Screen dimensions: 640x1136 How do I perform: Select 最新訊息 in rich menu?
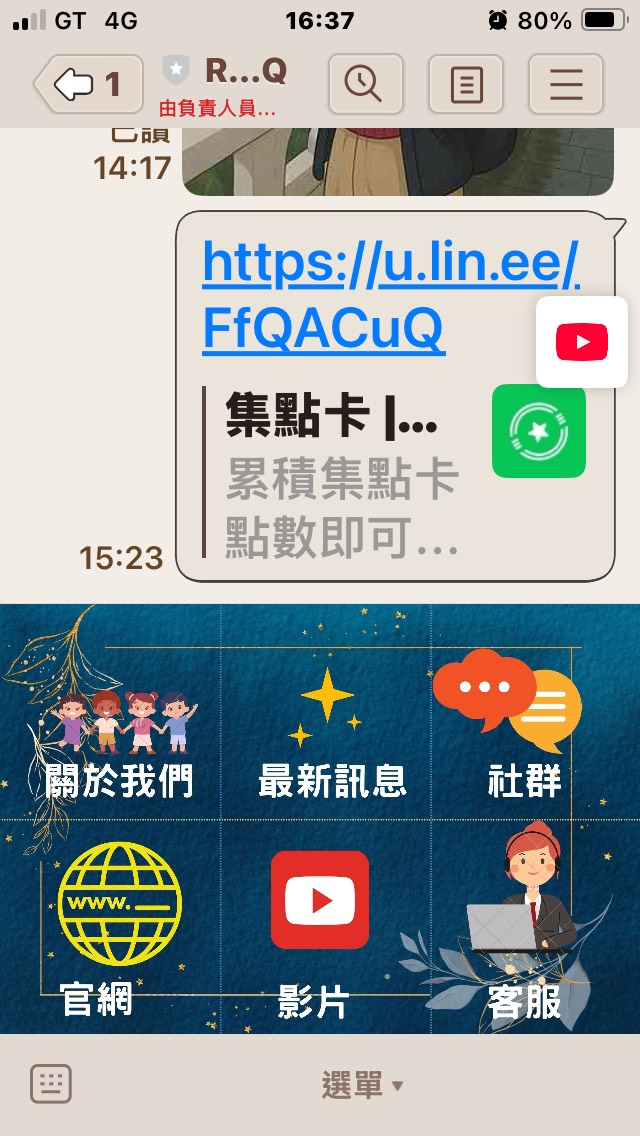(x=330, y=740)
